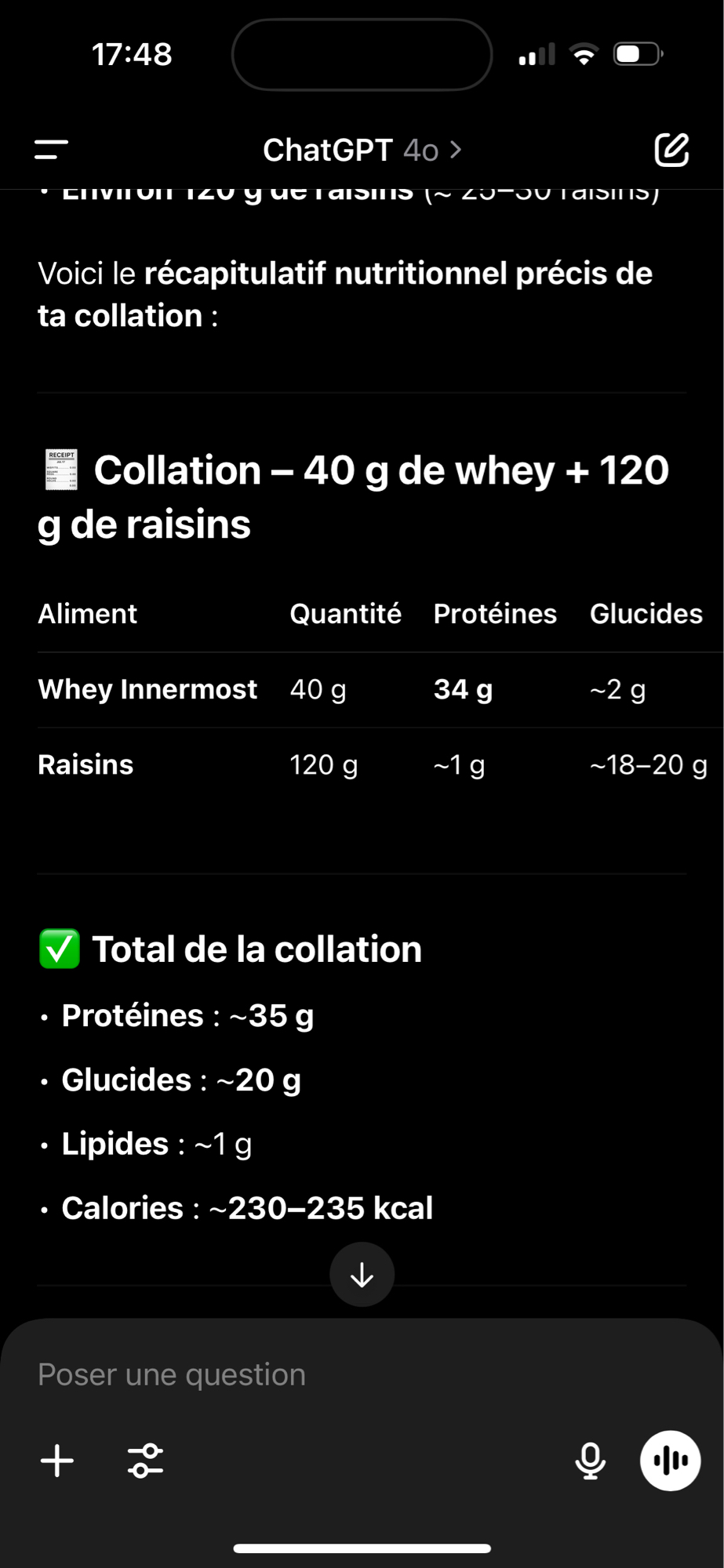The image size is (724, 1568).
Task: Tap the ChatGPT title in the header
Action: [x=328, y=150]
